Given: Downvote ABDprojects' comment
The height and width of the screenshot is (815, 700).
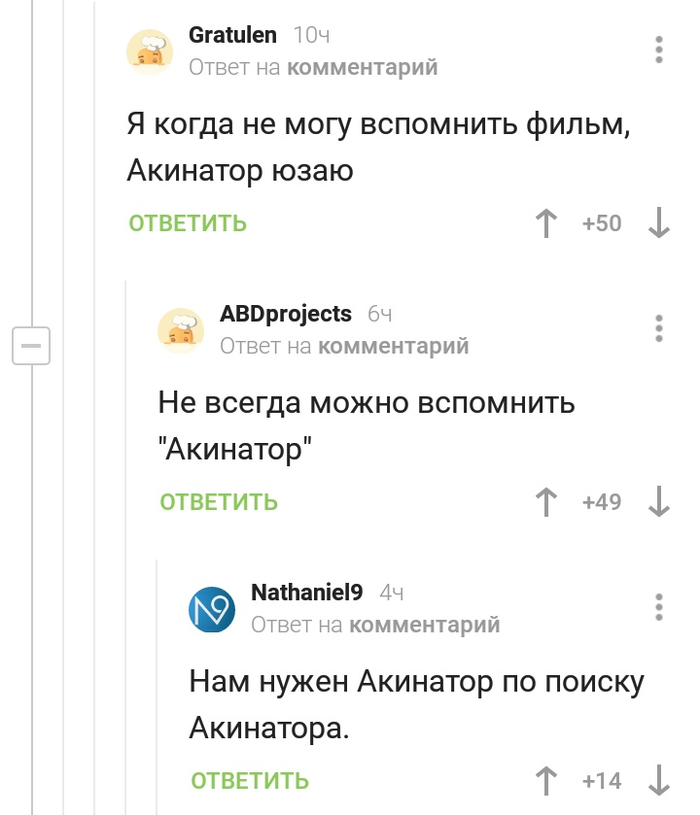Looking at the screenshot, I should coord(658,502).
